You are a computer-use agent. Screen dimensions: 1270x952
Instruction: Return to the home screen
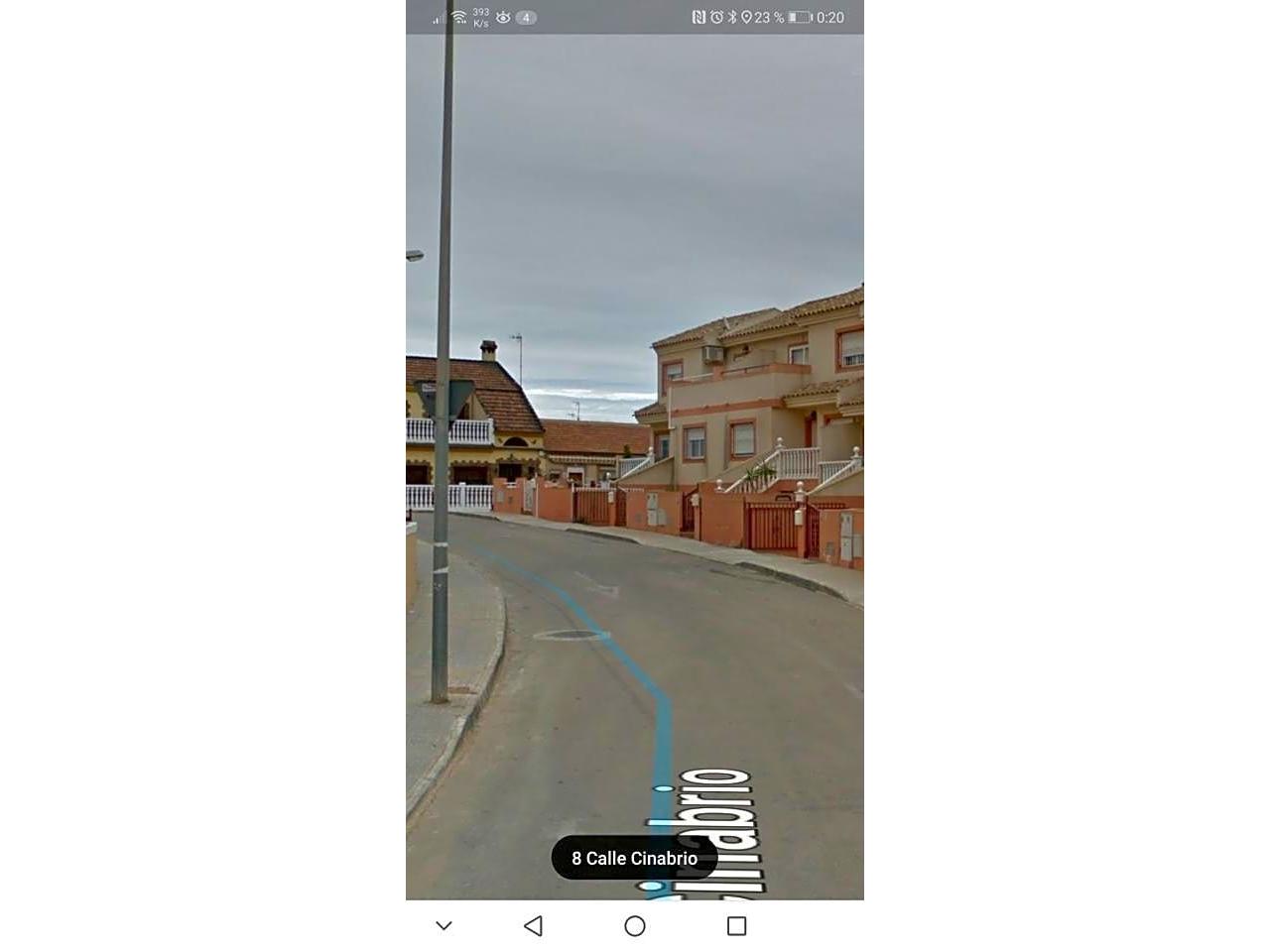click(635, 926)
